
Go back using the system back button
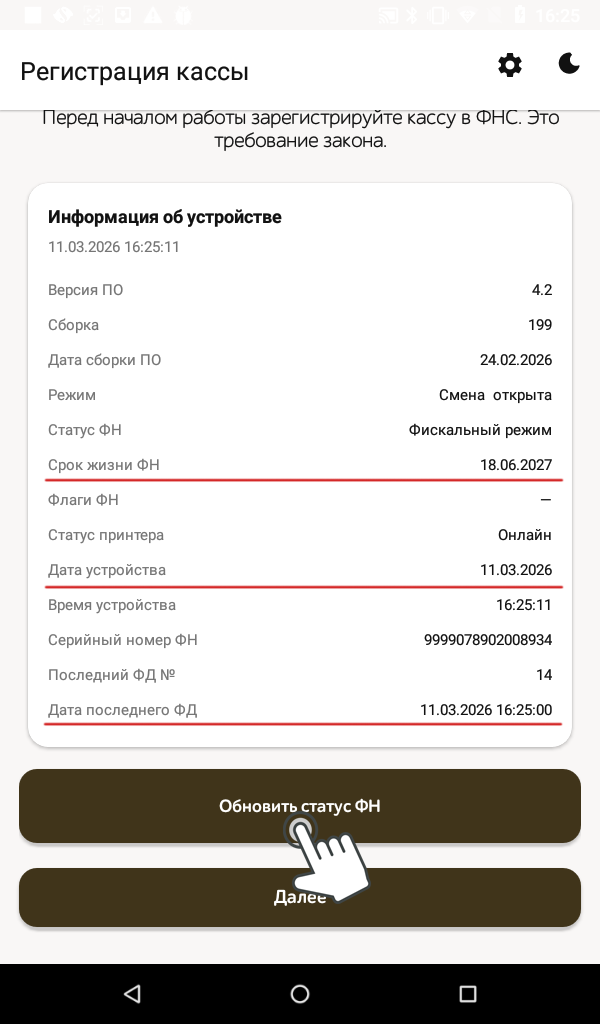(x=132, y=993)
